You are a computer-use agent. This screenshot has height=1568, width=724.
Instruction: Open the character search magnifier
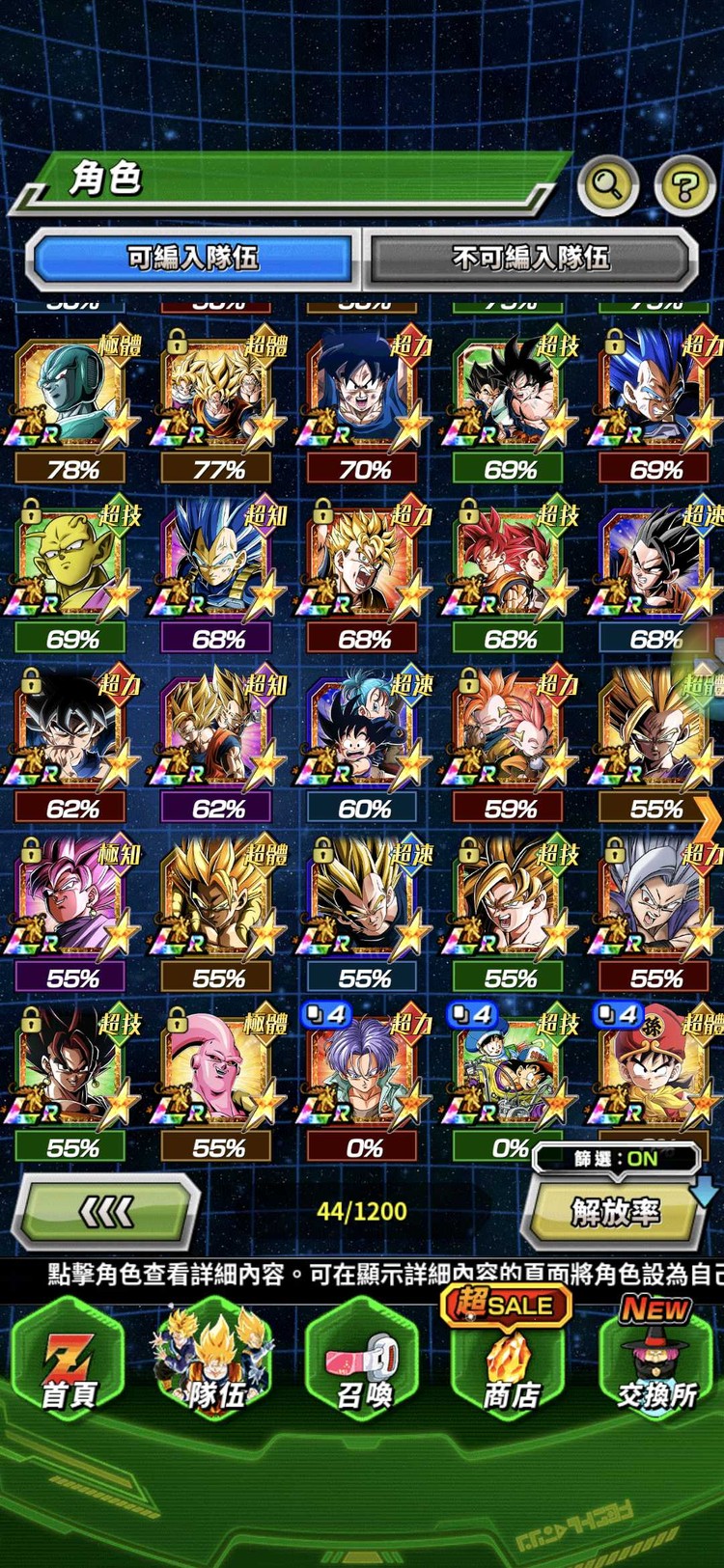[607, 184]
